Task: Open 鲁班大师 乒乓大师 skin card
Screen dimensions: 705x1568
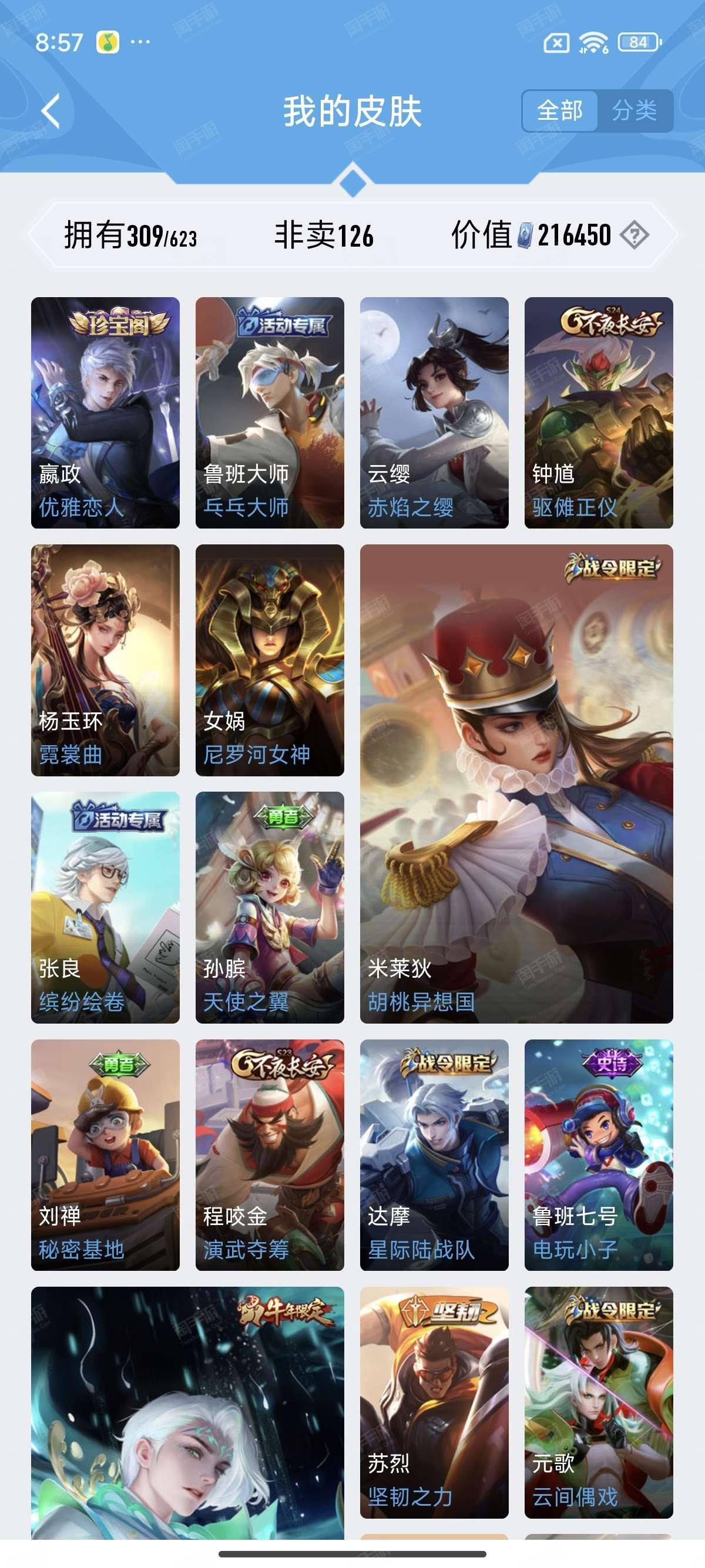Action: click(270, 413)
